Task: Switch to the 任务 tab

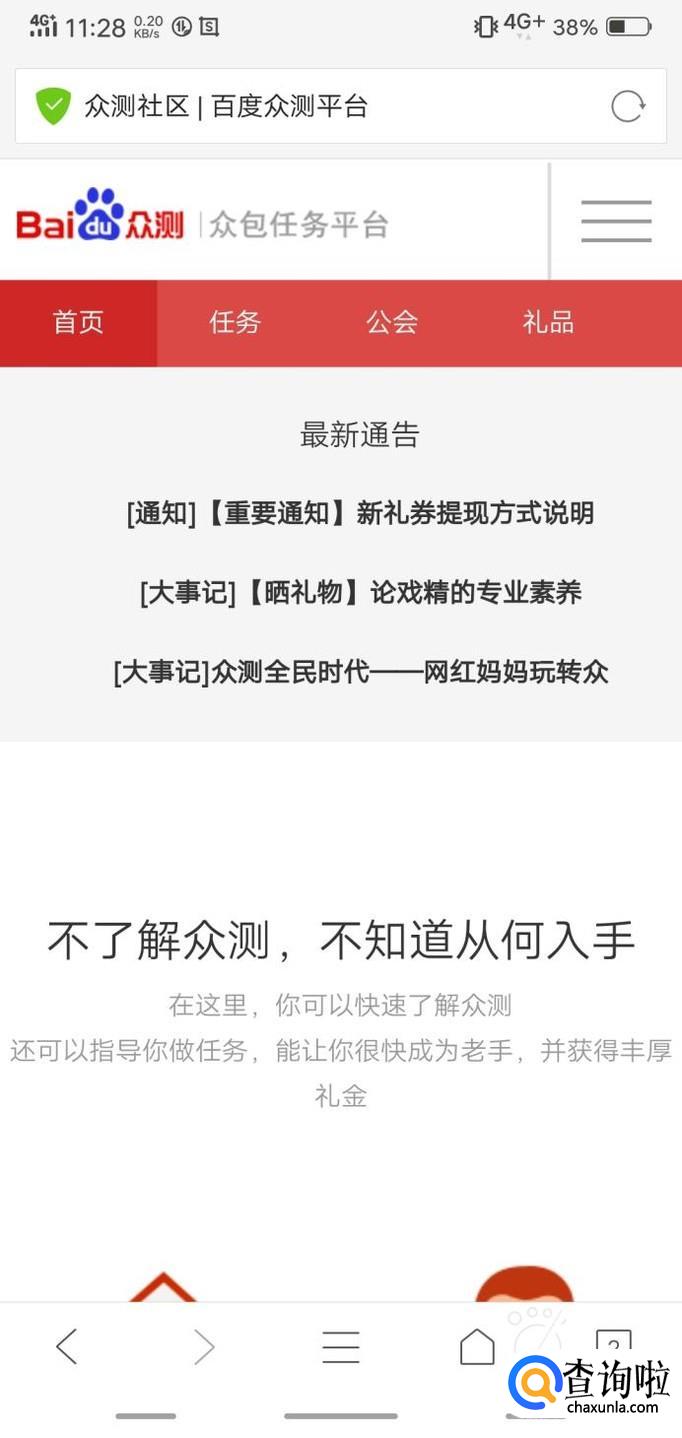Action: tap(235, 323)
